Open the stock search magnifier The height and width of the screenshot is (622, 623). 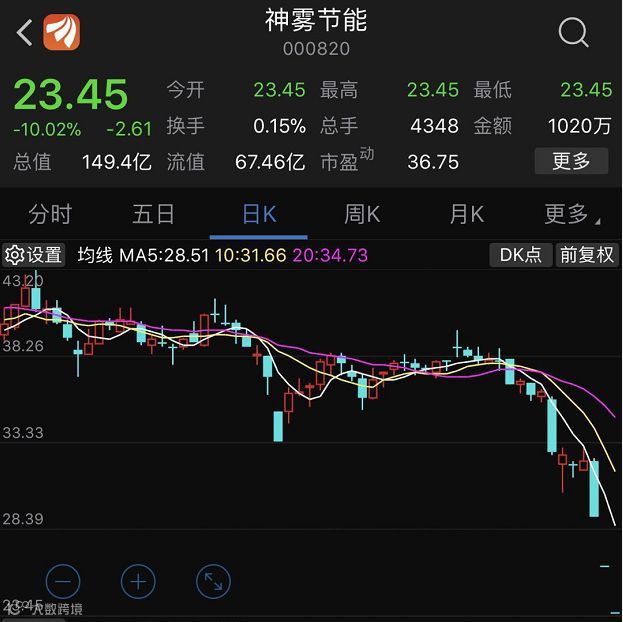click(x=573, y=32)
